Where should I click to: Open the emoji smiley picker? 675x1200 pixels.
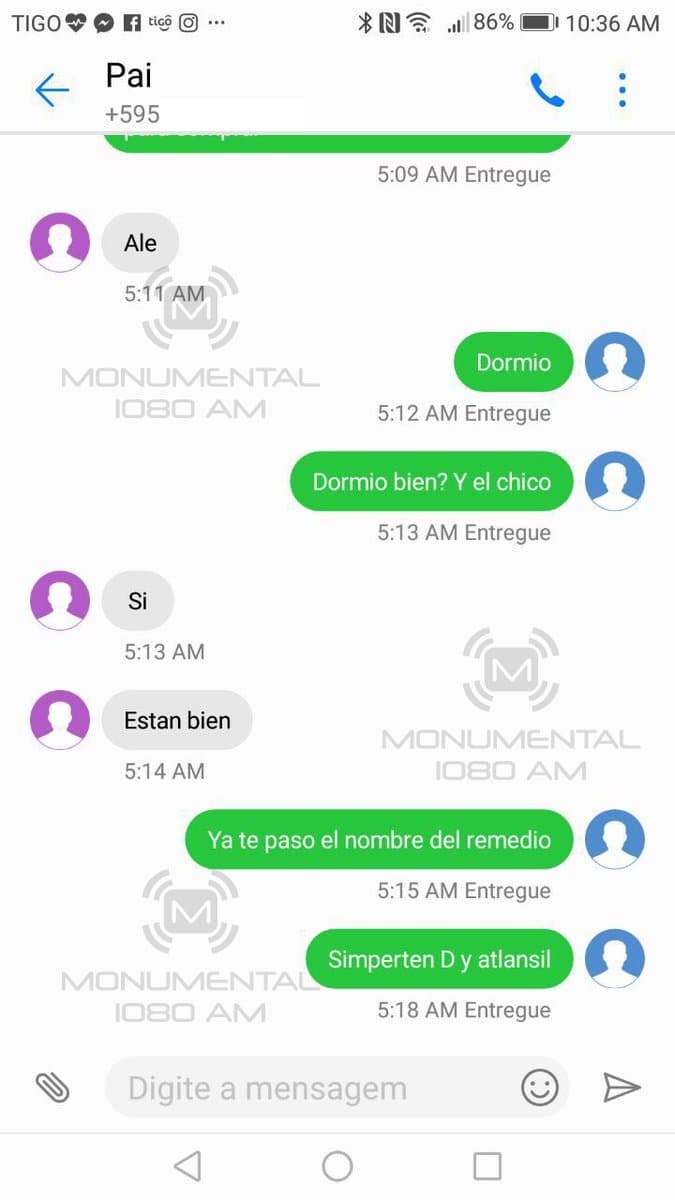(x=540, y=1087)
